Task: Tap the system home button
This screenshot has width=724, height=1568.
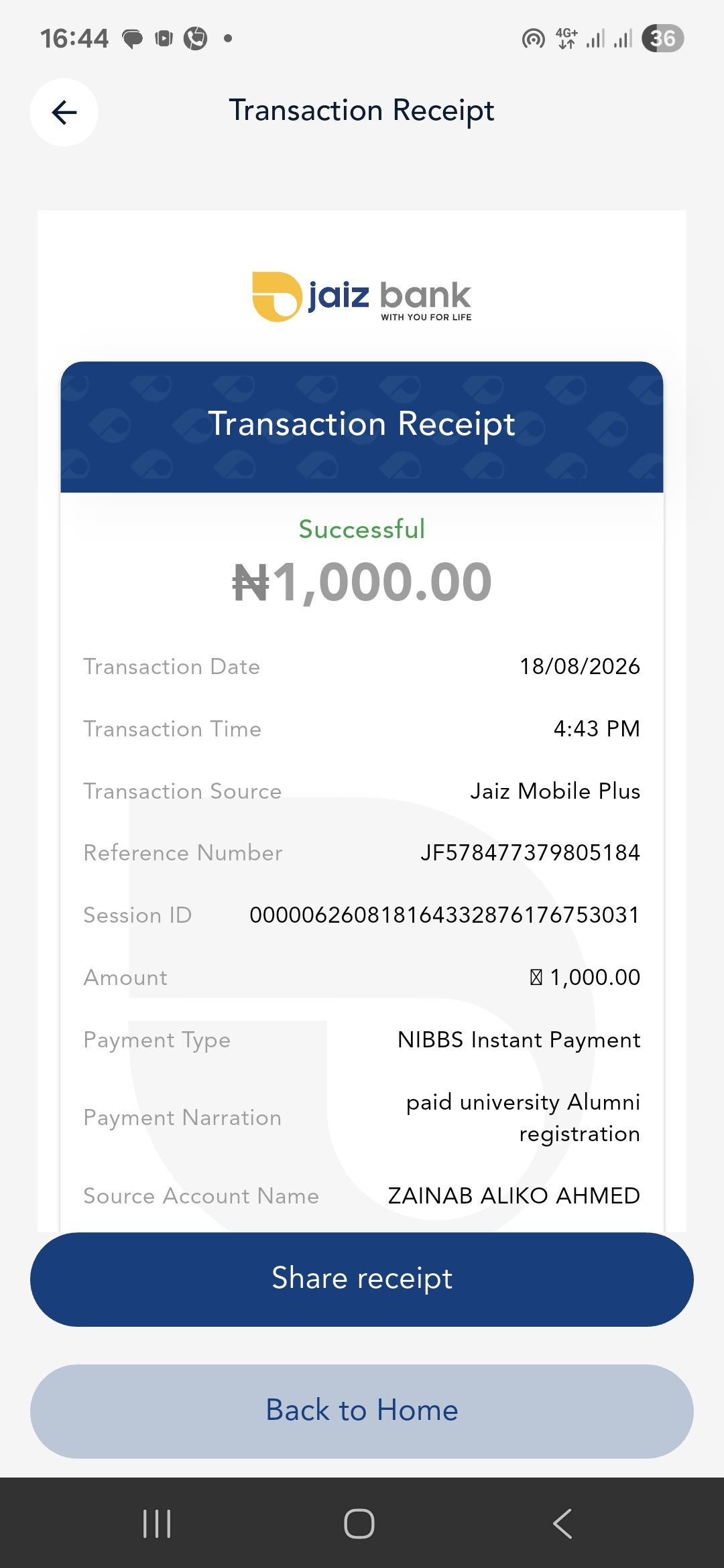Action: (359, 1524)
